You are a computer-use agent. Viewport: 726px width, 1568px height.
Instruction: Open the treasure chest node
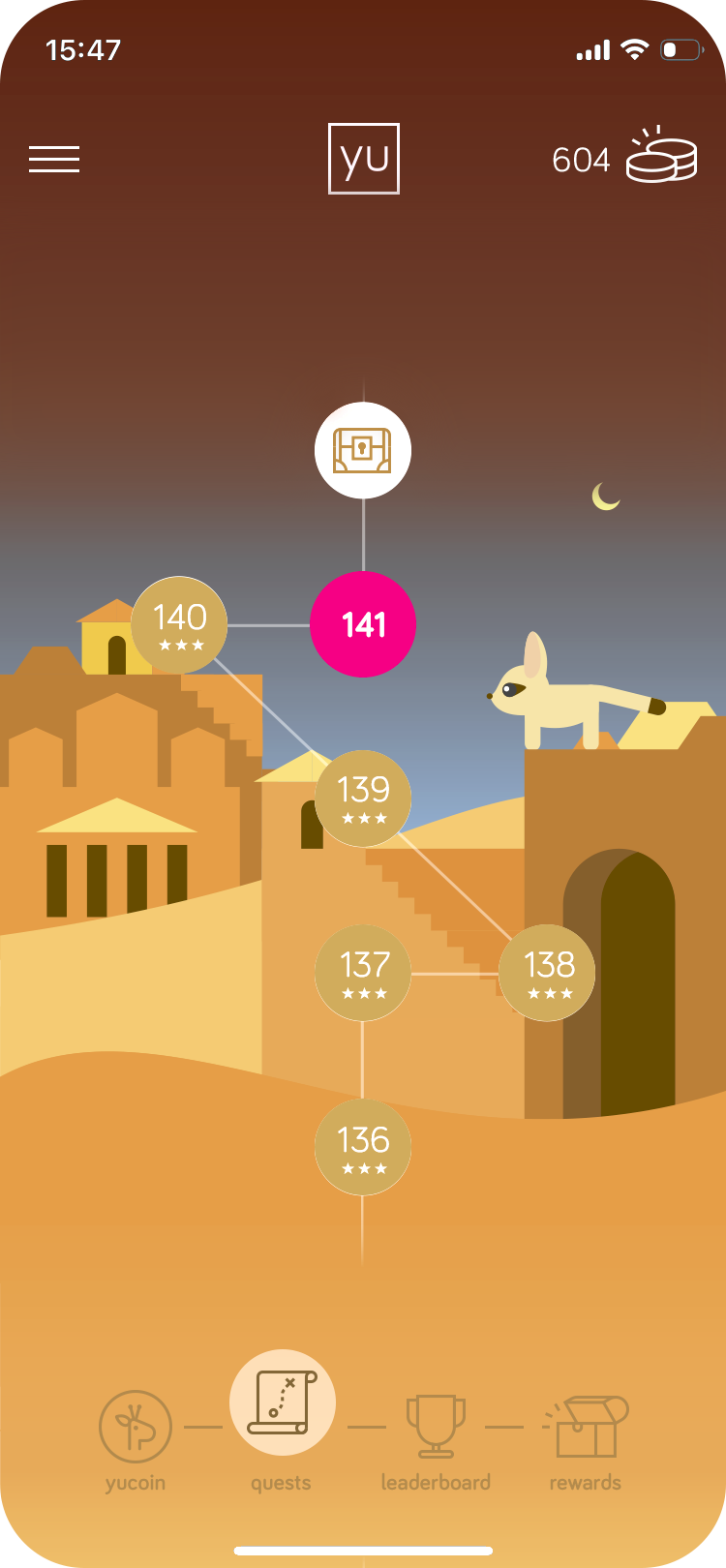click(x=363, y=450)
